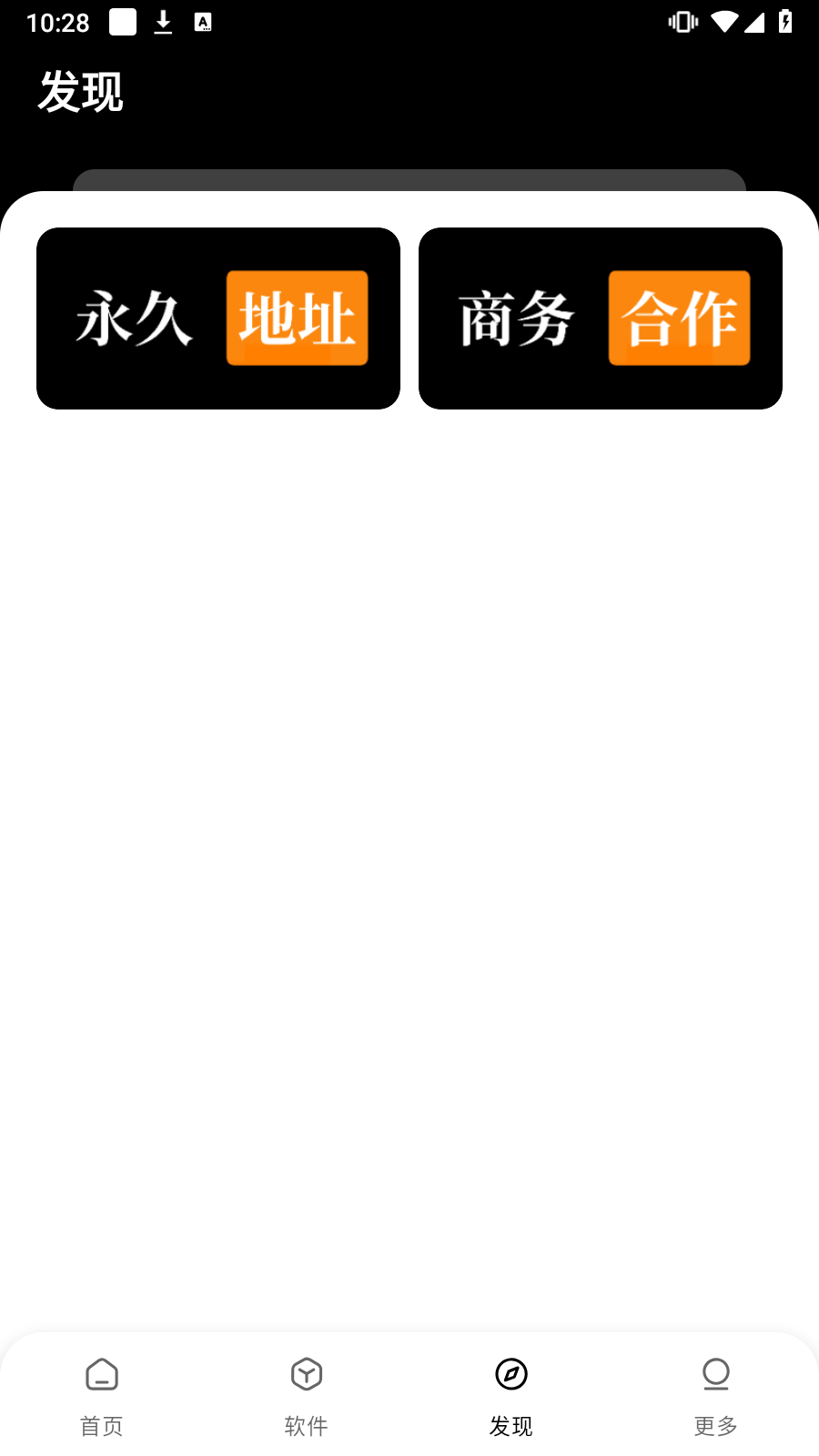Select the 发现 tab
Viewport: 819px width, 1456px height.
[511, 1397]
